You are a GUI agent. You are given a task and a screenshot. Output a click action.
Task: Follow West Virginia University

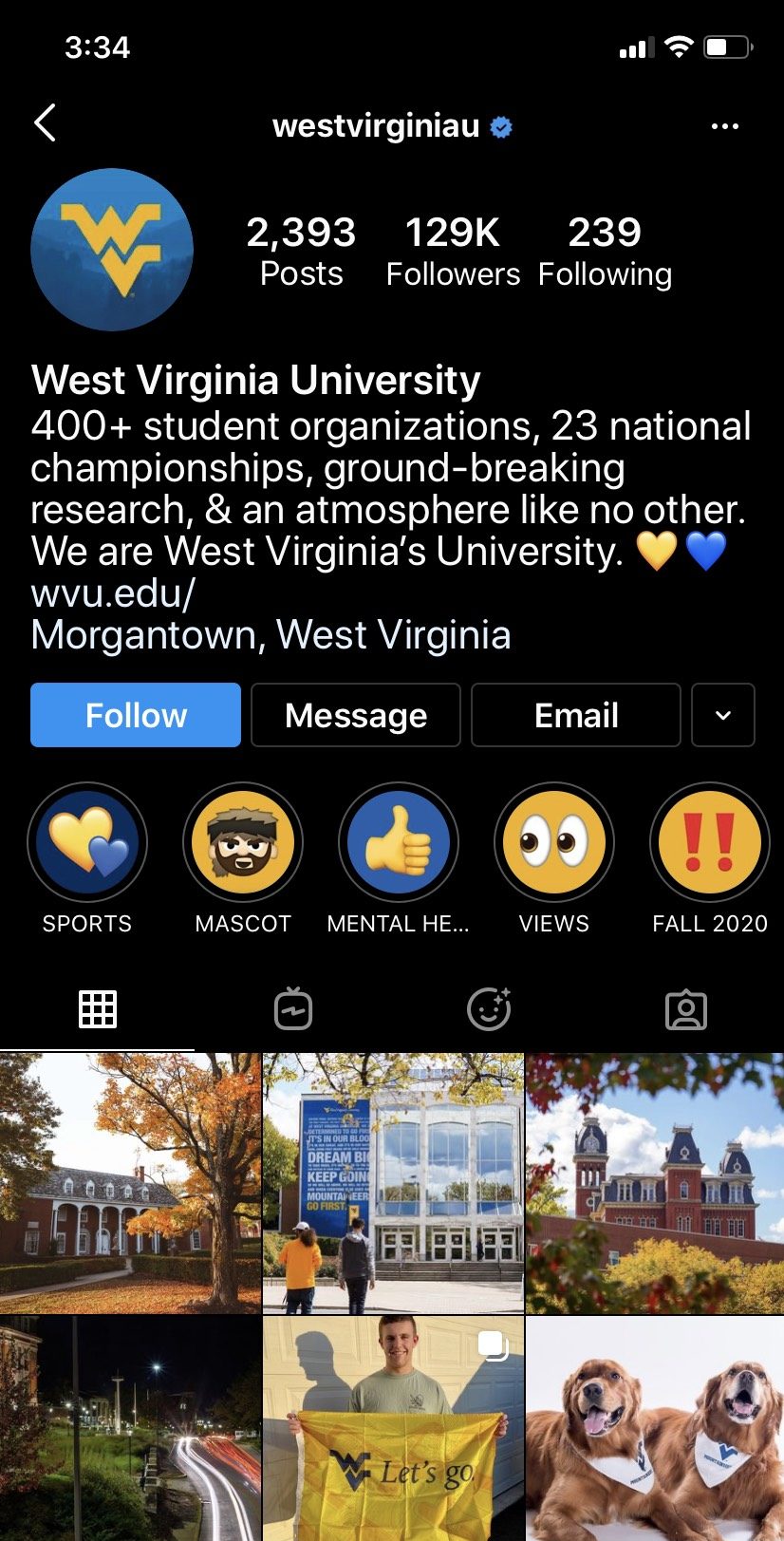[x=136, y=715]
